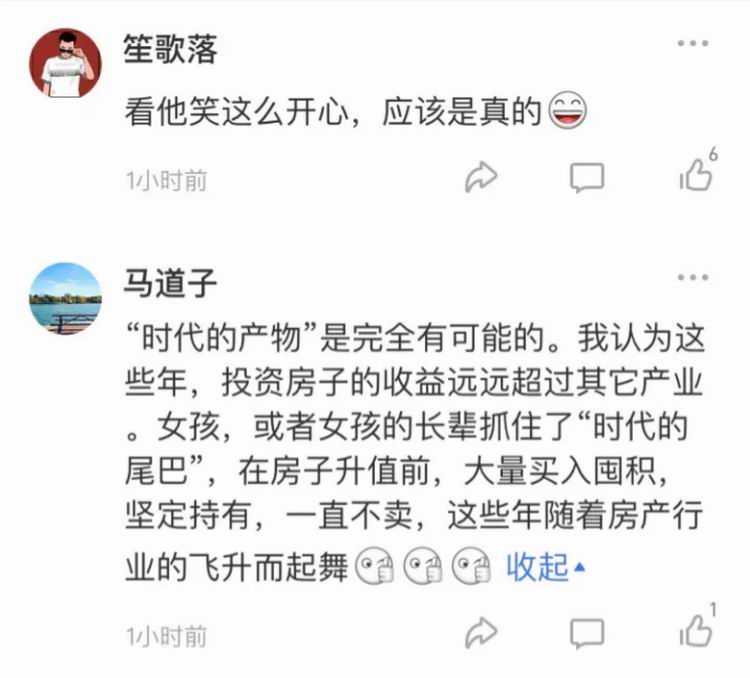The image size is (750, 678).
Task: Reply to 笙歌落's comment
Action: click(x=587, y=178)
